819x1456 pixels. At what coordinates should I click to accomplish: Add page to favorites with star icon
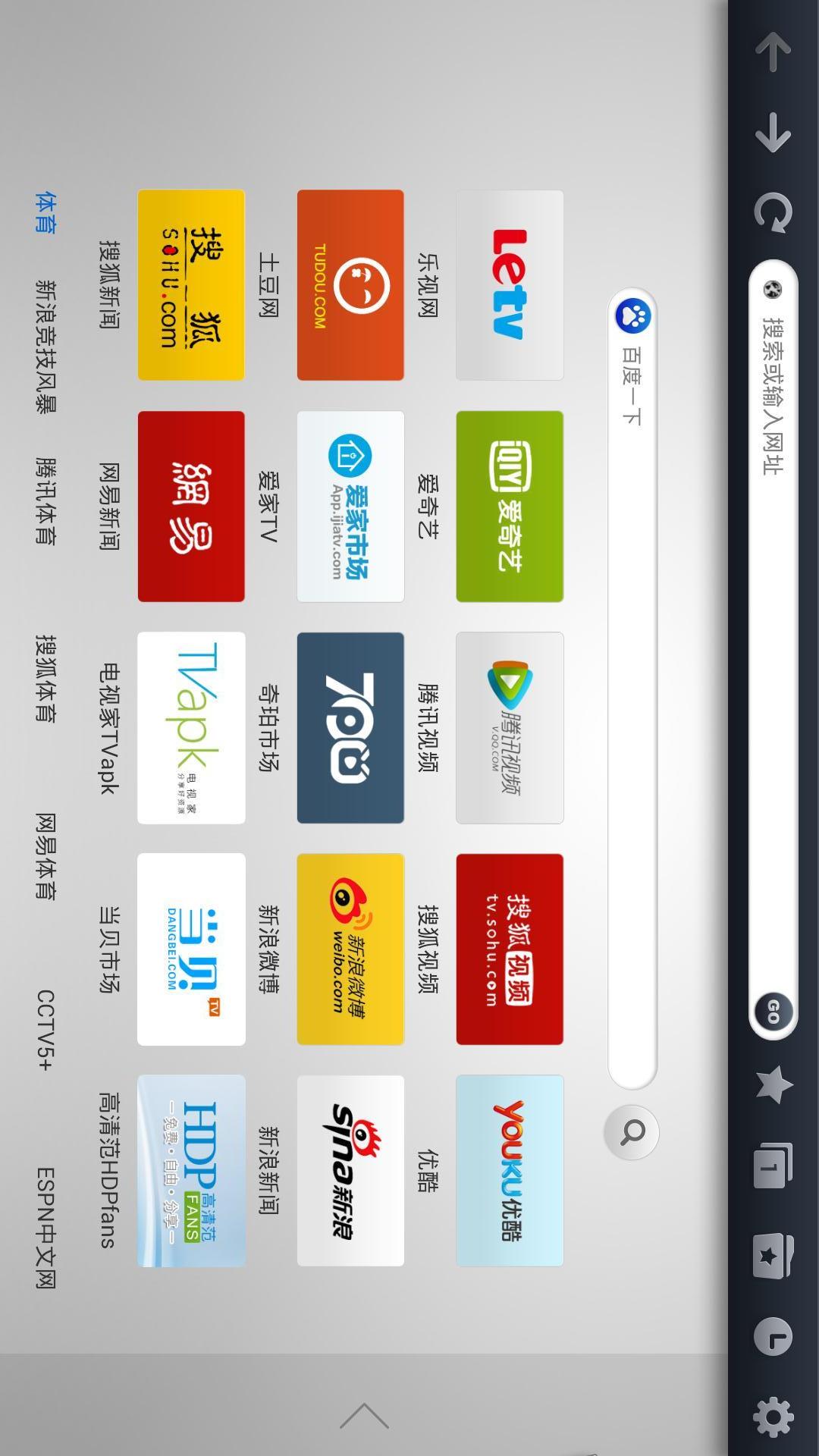[x=774, y=1084]
